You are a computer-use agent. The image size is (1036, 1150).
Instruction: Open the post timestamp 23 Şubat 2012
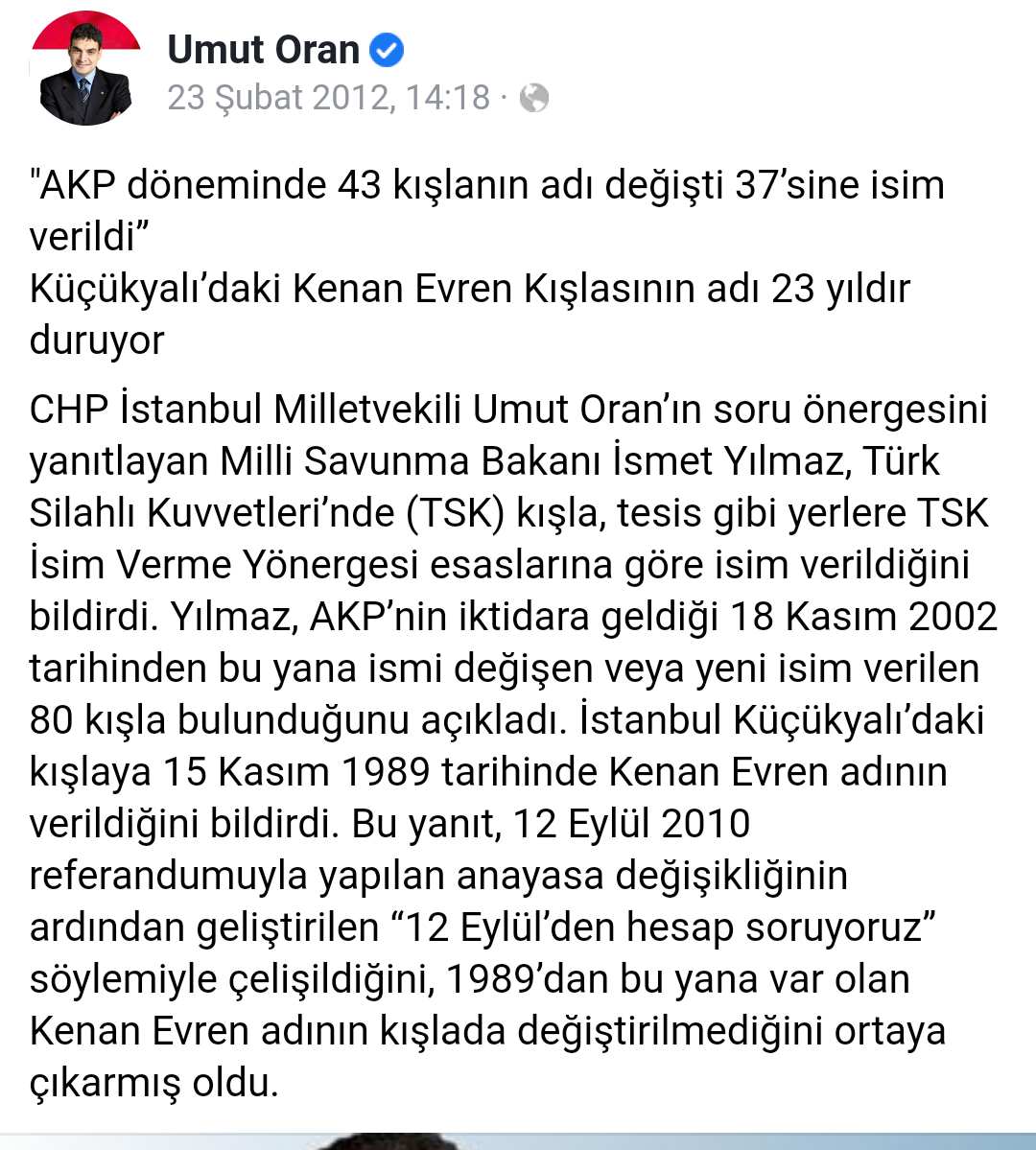tap(328, 98)
